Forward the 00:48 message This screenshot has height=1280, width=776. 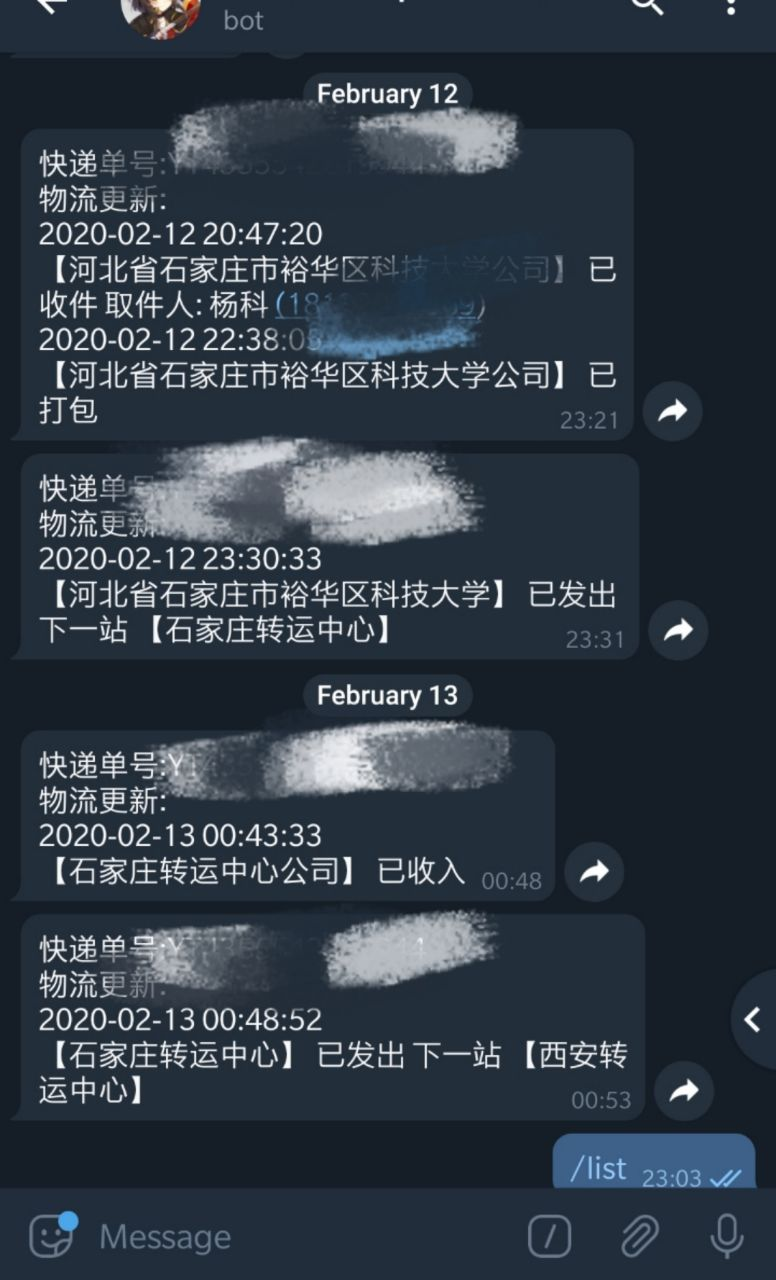(x=594, y=872)
